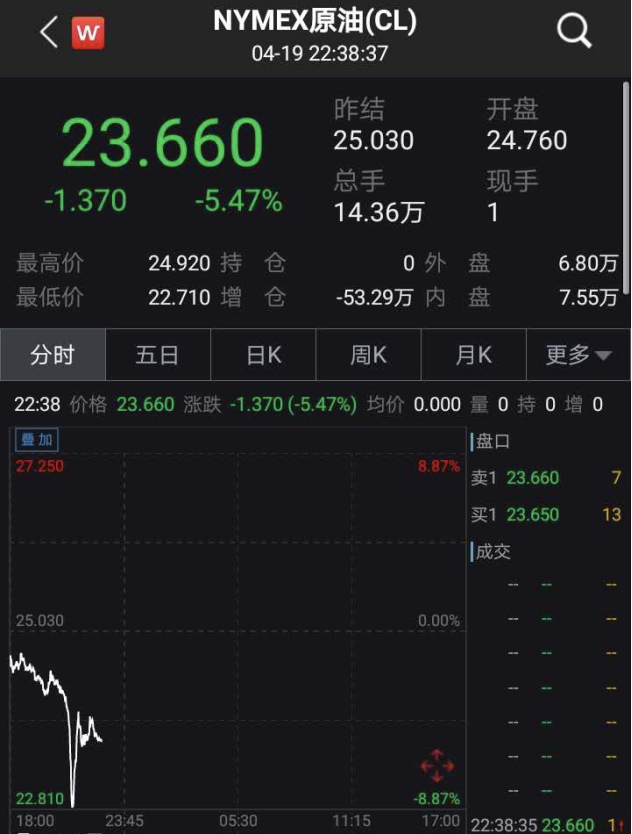Viewport: 632px width, 834px height.
Task: Go back using the top-left arrow
Action: tap(48, 32)
